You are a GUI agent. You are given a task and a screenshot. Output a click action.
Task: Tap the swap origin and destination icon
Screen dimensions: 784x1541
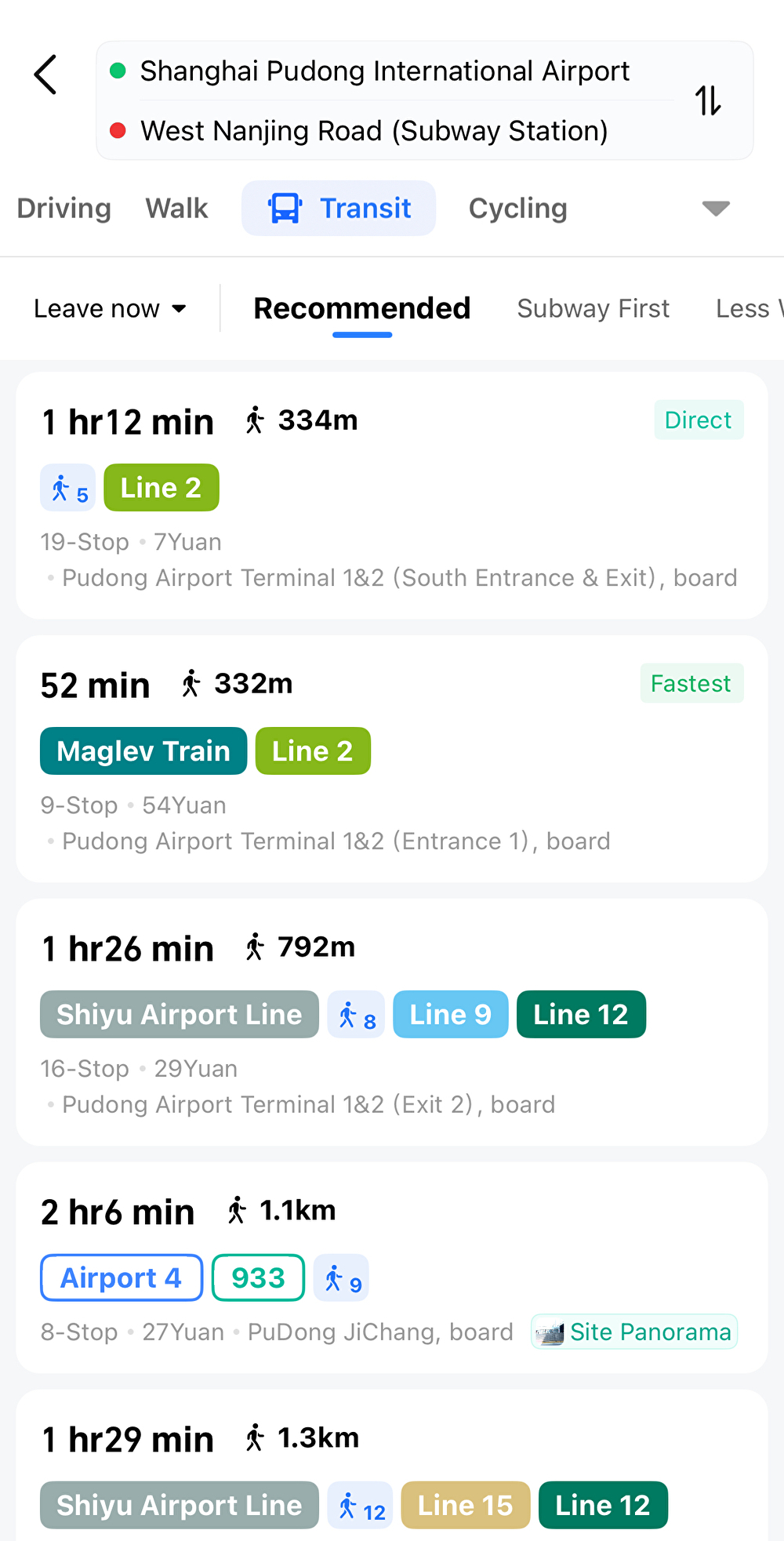coord(708,100)
